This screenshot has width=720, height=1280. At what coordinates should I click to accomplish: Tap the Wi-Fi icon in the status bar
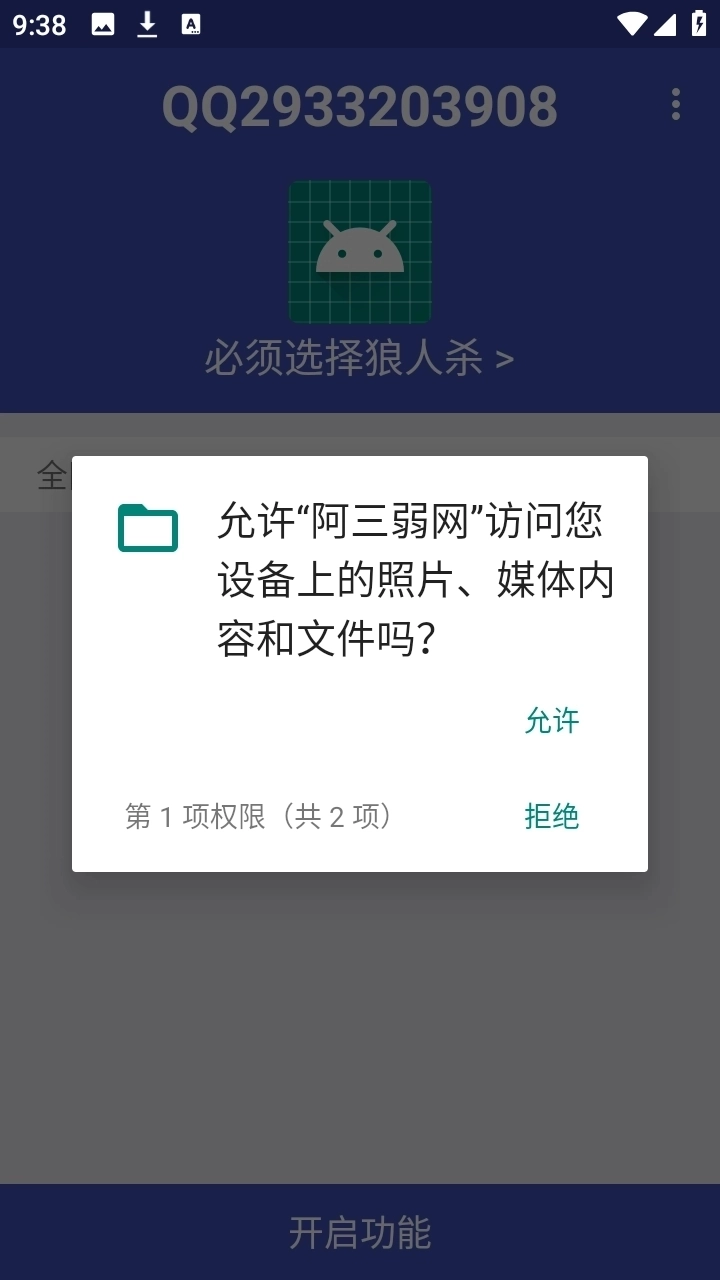[634, 22]
